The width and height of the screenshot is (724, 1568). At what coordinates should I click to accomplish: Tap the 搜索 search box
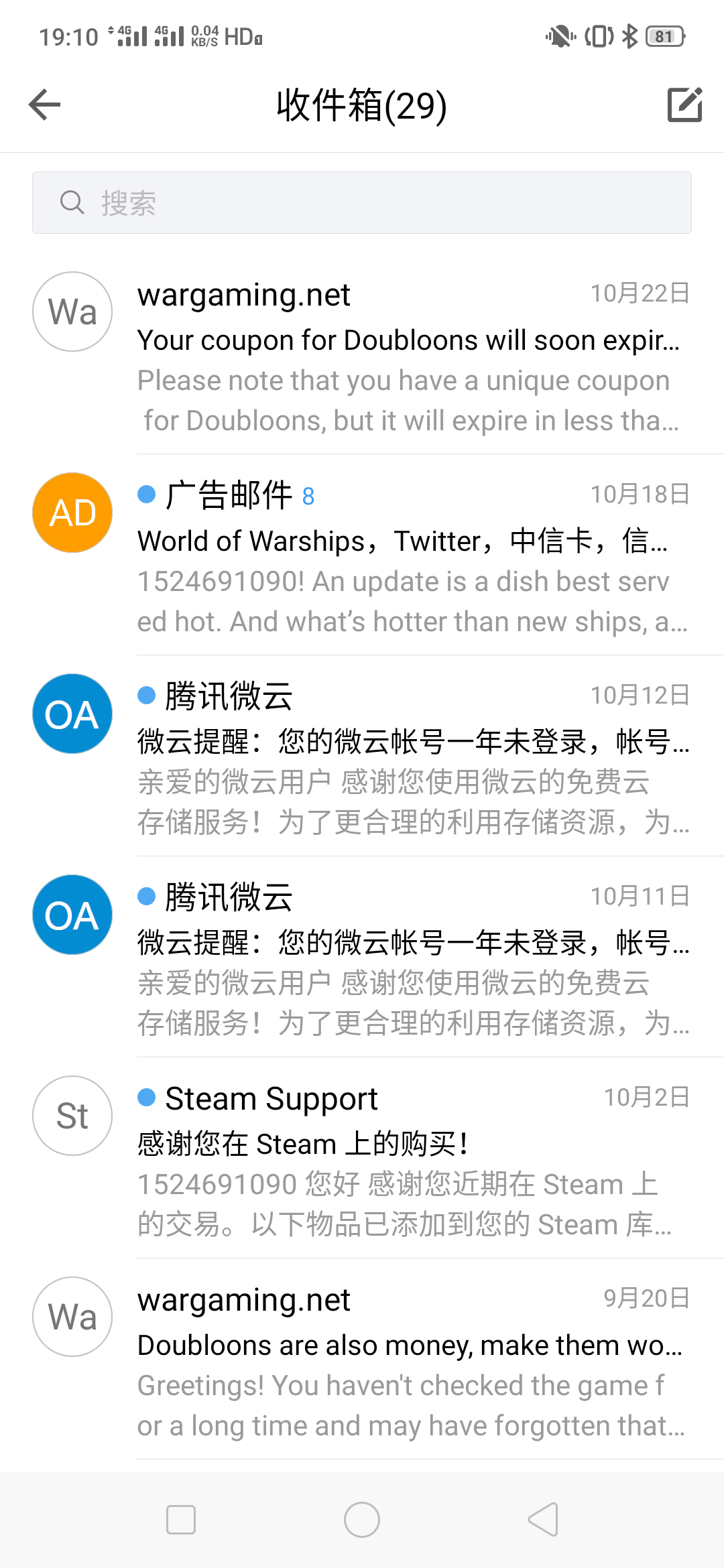click(x=362, y=202)
